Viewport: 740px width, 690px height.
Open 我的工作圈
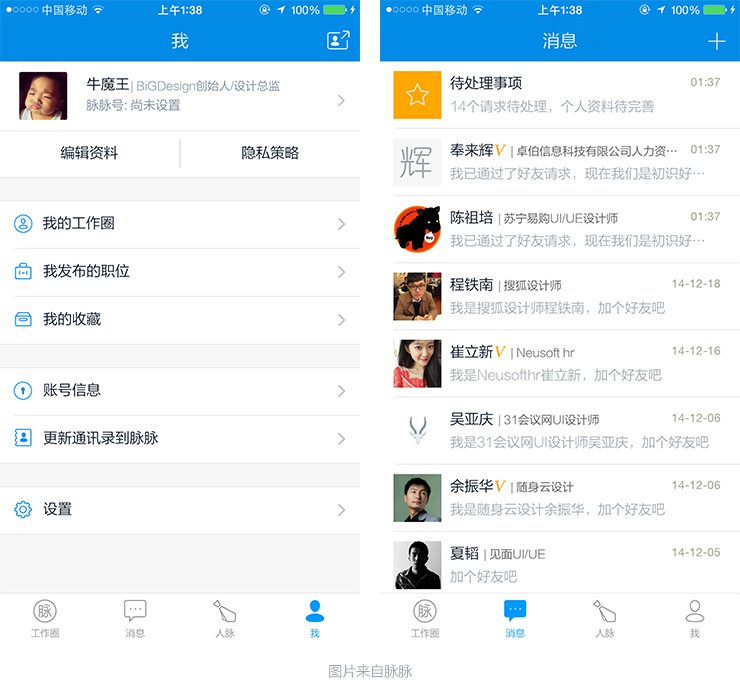(180, 224)
